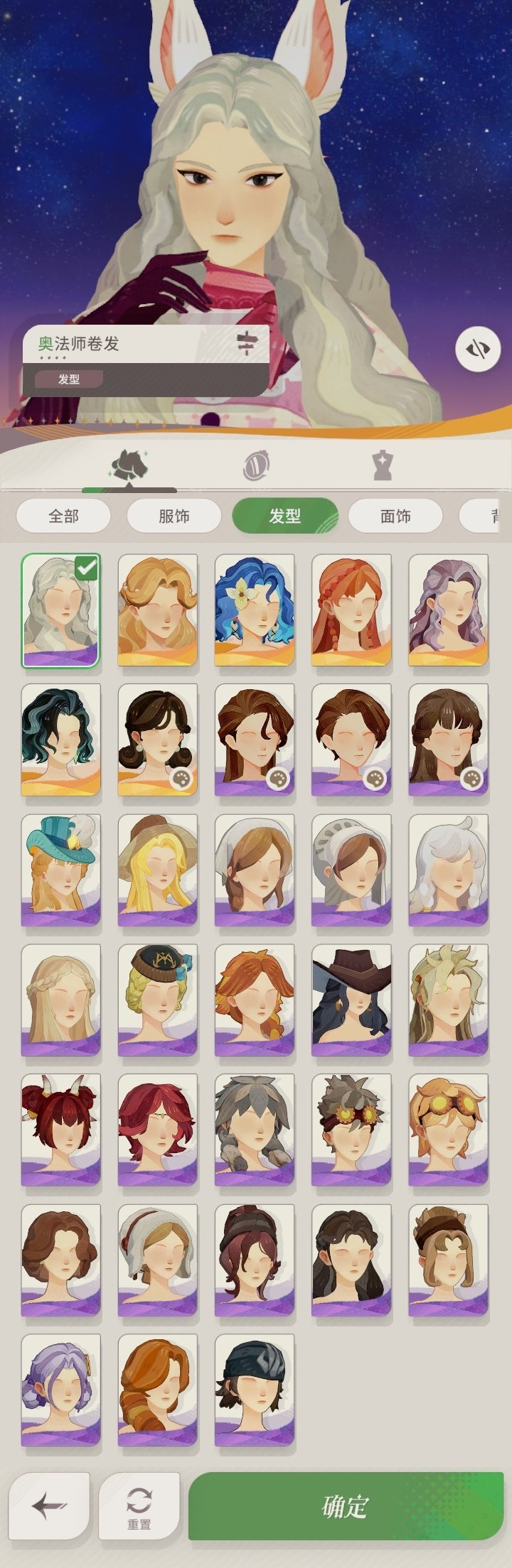Select the dark cowboy hat hairstyle
512x1568 pixels.
click(x=351, y=1000)
